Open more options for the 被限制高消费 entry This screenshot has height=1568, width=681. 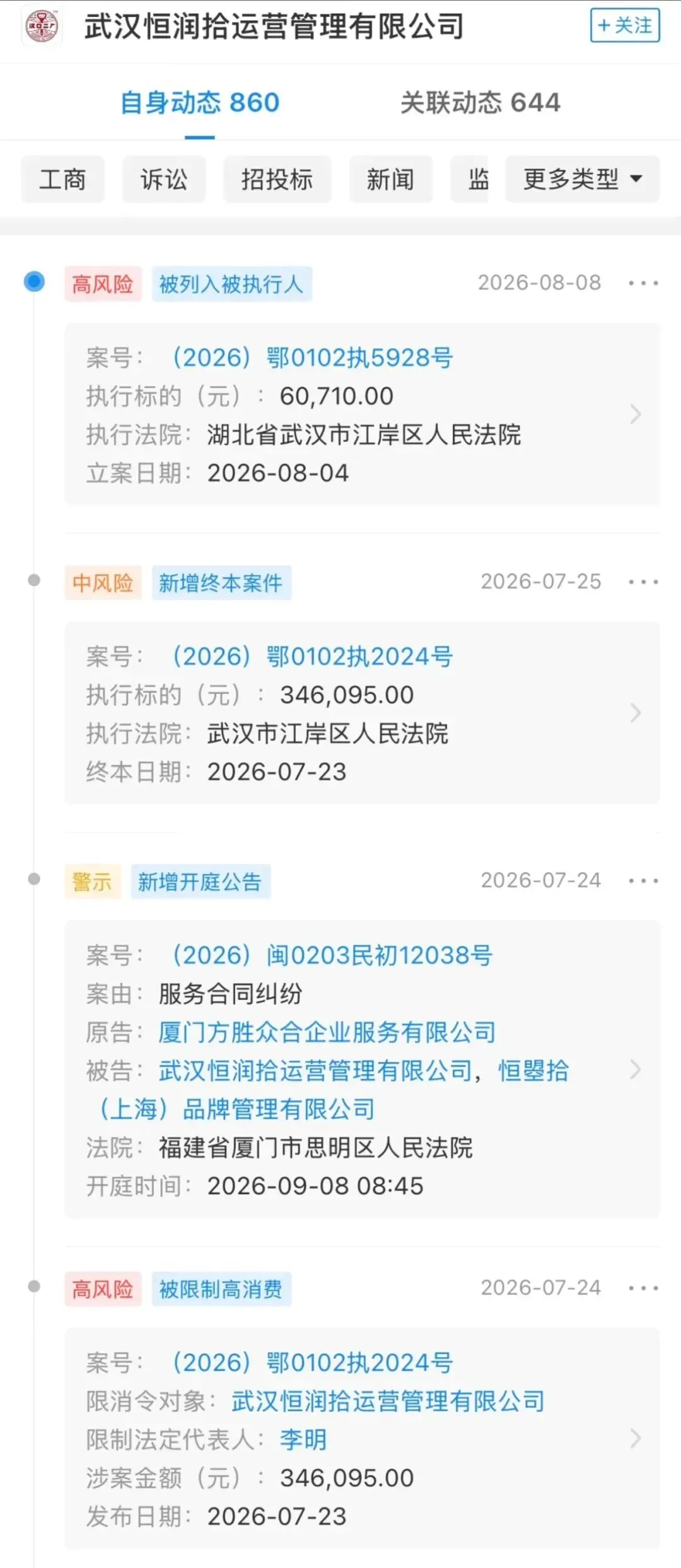point(643,1288)
